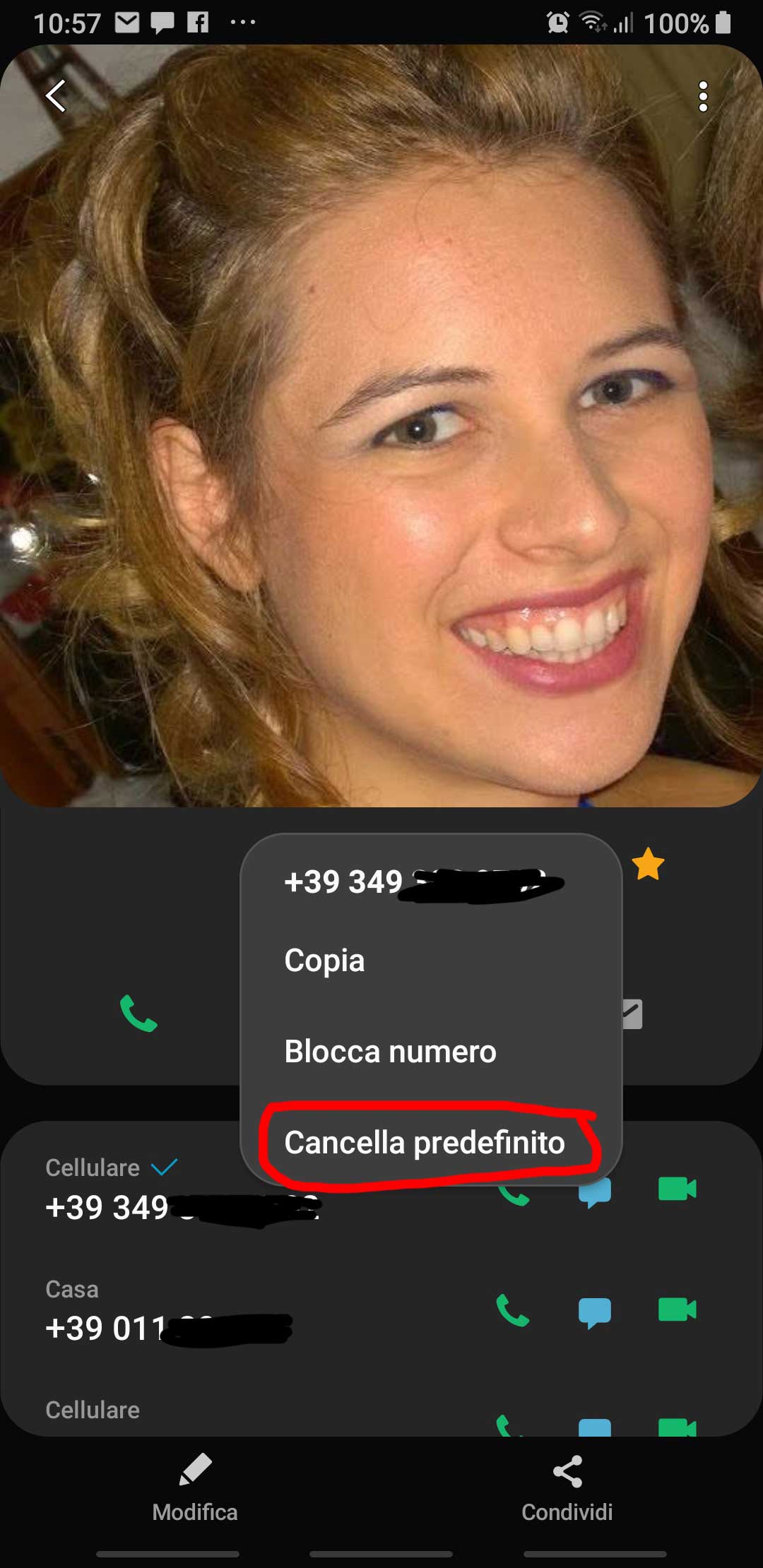763x1568 pixels.
Task: Open the three-dot overflow menu
Action: point(702,96)
